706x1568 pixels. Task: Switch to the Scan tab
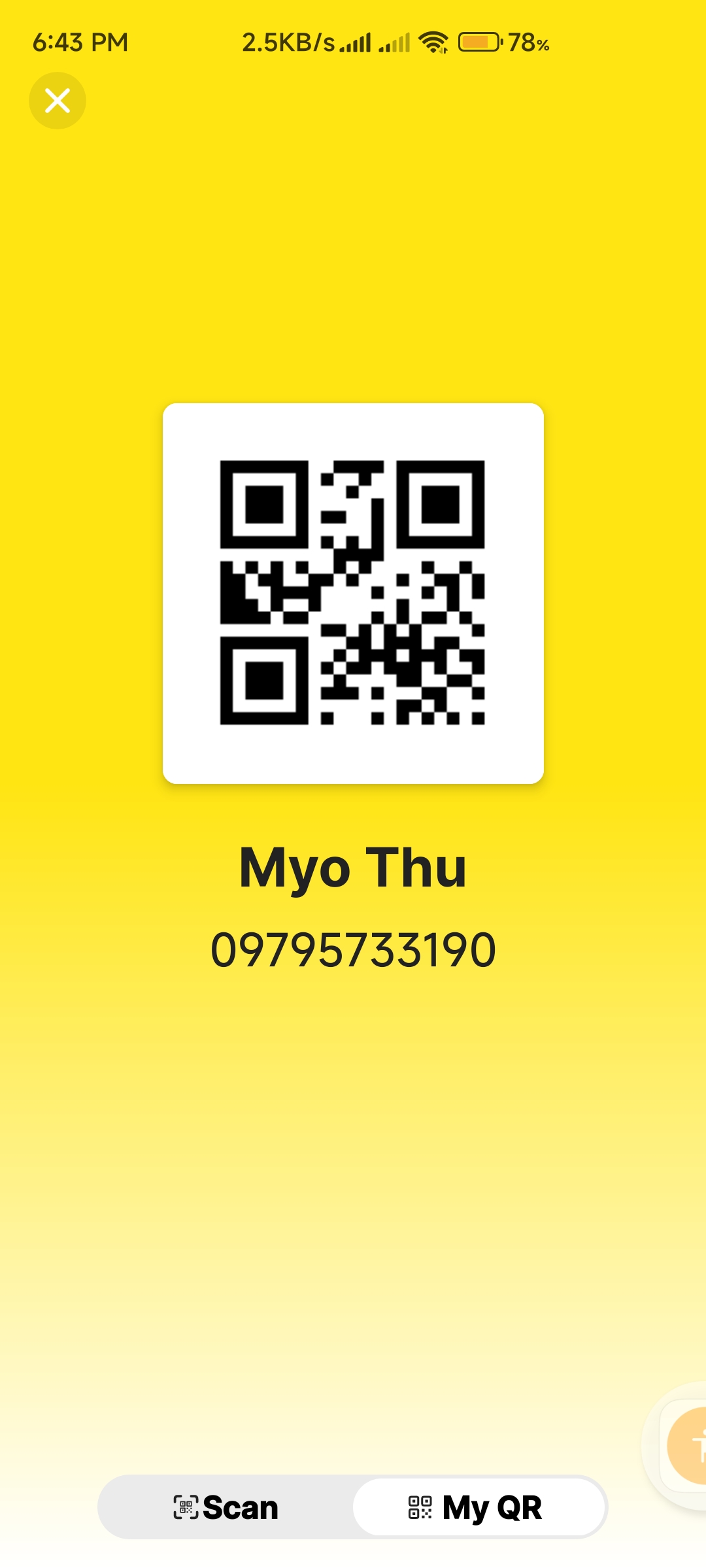click(226, 1507)
